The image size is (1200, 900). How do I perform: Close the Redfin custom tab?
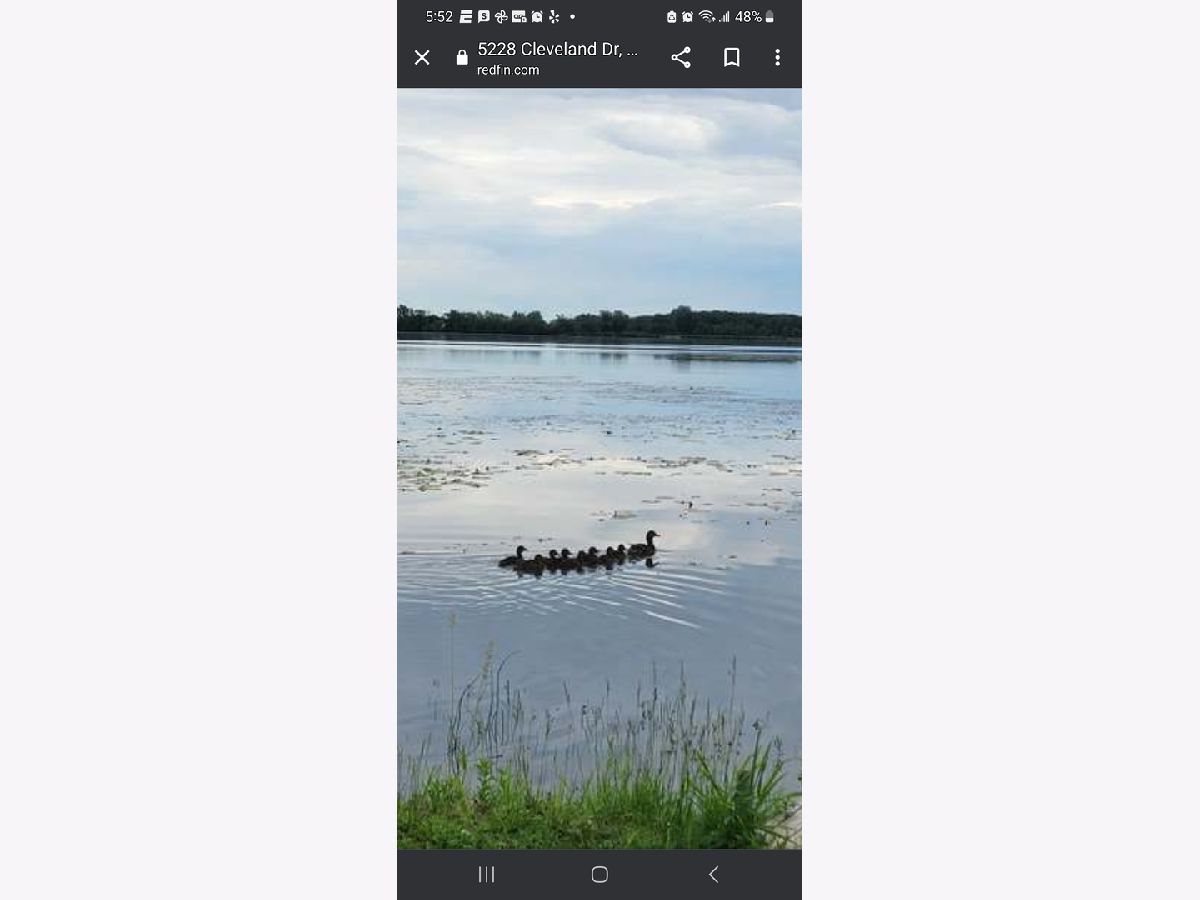[x=422, y=58]
